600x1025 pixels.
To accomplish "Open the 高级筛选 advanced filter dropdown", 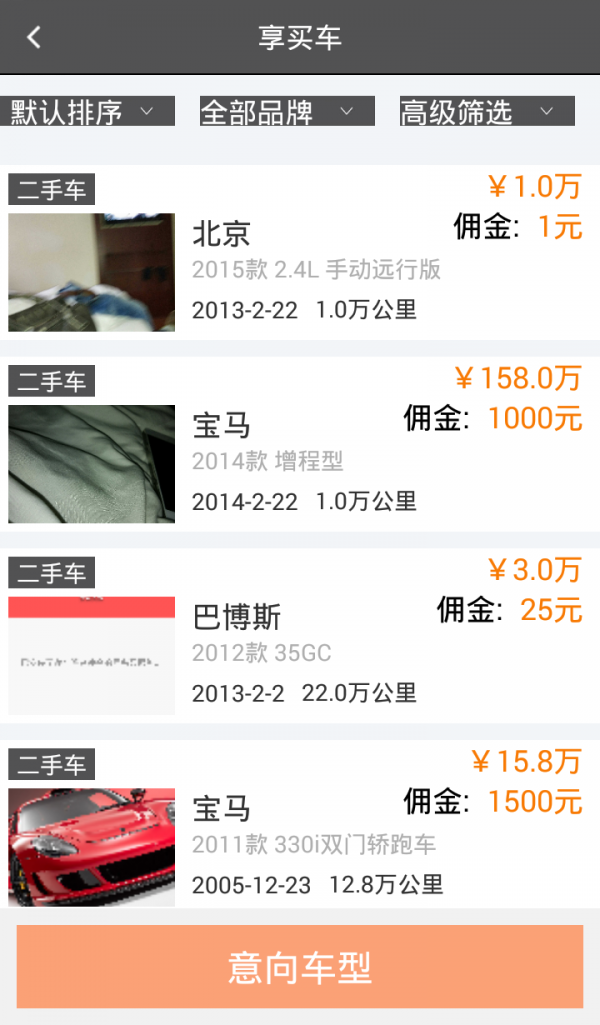I will [x=487, y=111].
